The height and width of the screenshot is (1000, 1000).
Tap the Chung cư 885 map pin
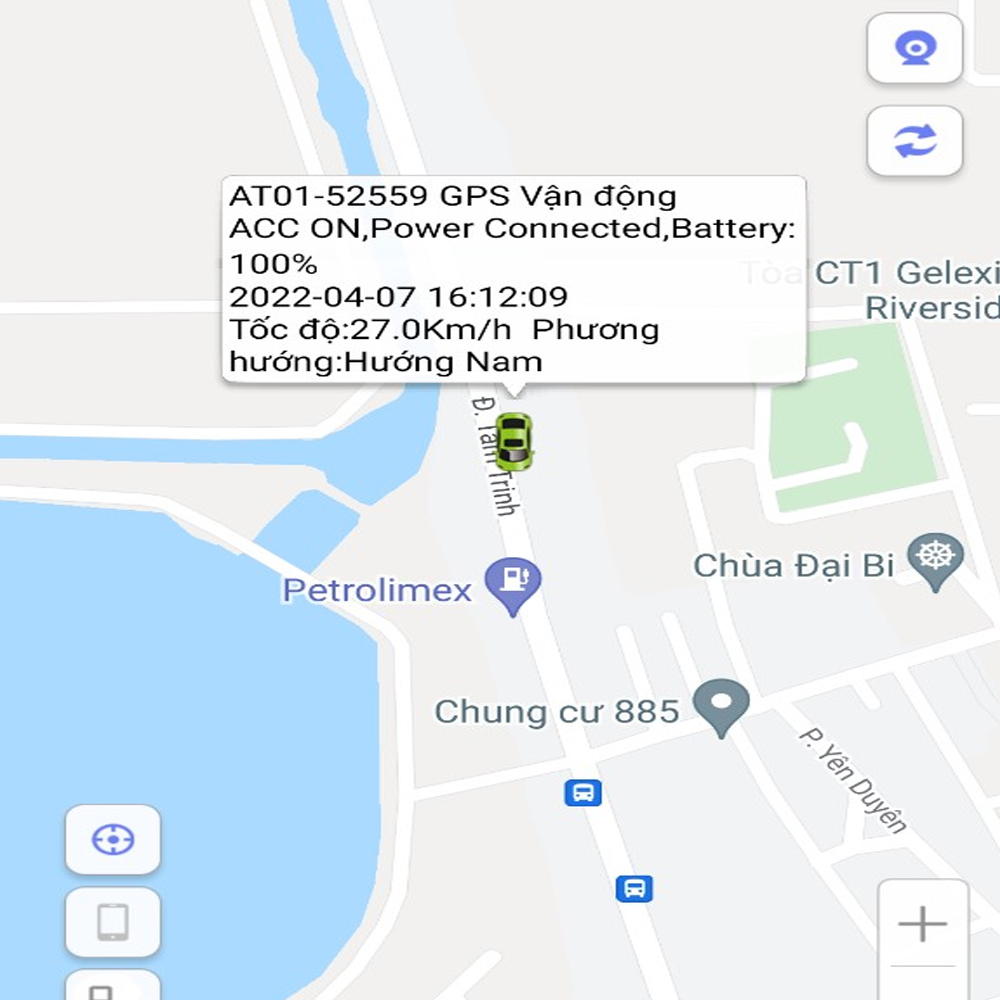(x=722, y=704)
